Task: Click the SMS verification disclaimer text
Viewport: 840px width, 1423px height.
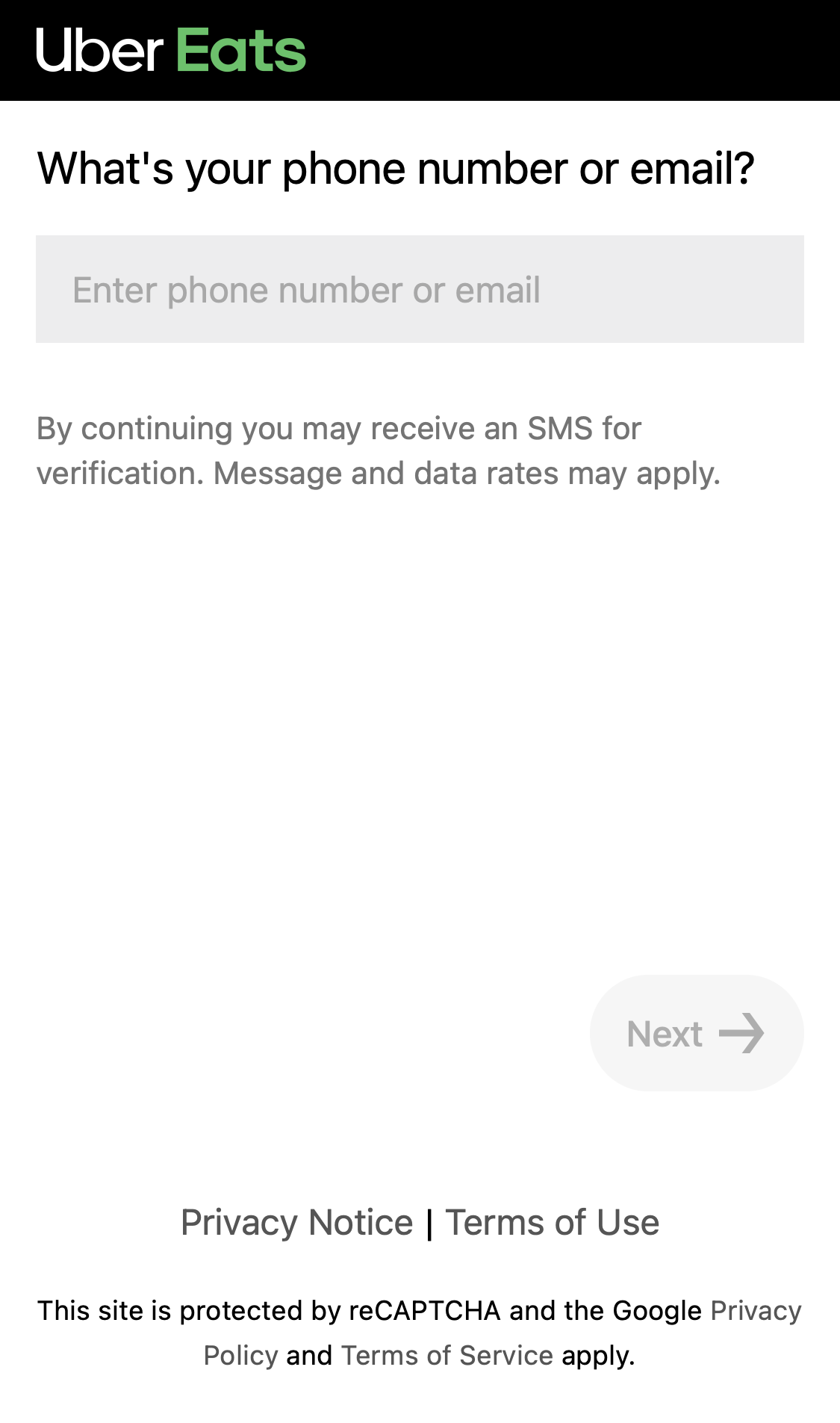Action: 379,449
